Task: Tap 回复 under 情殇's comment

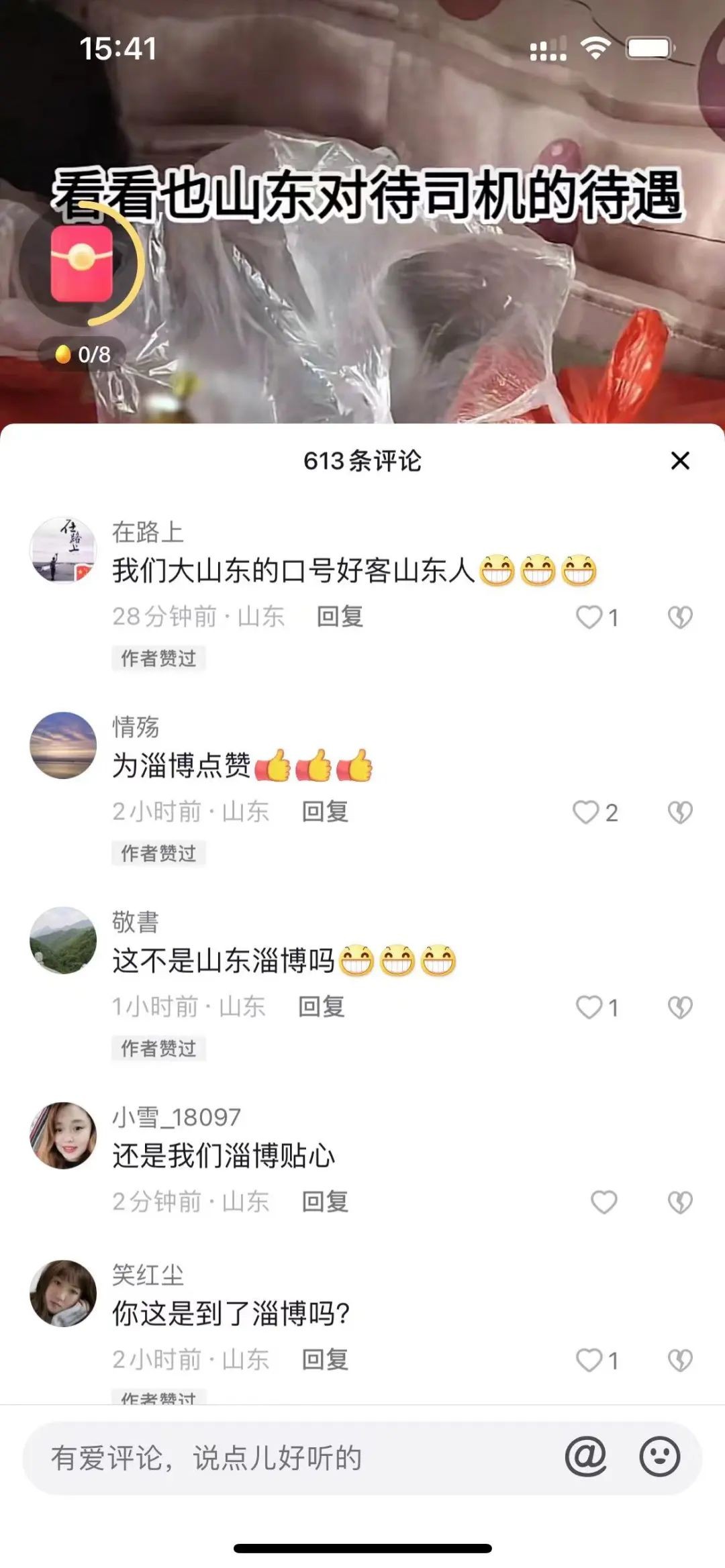Action: coord(326,812)
